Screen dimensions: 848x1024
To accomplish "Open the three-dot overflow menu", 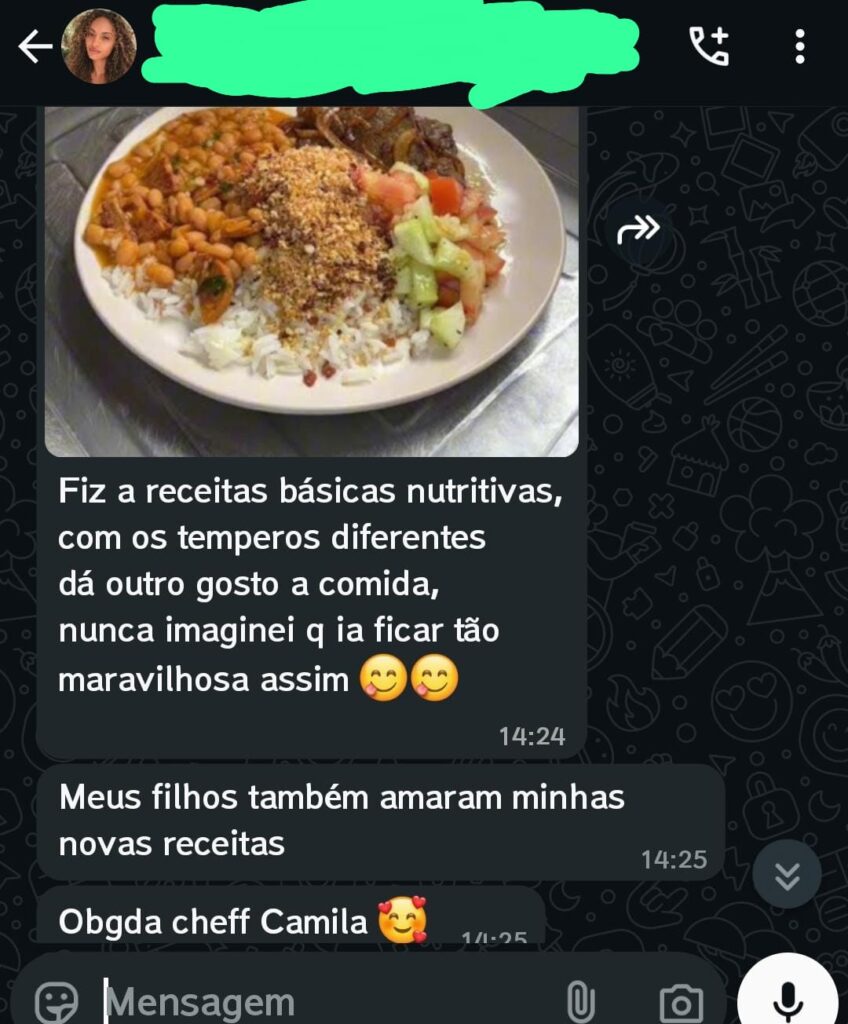I will [x=799, y=46].
